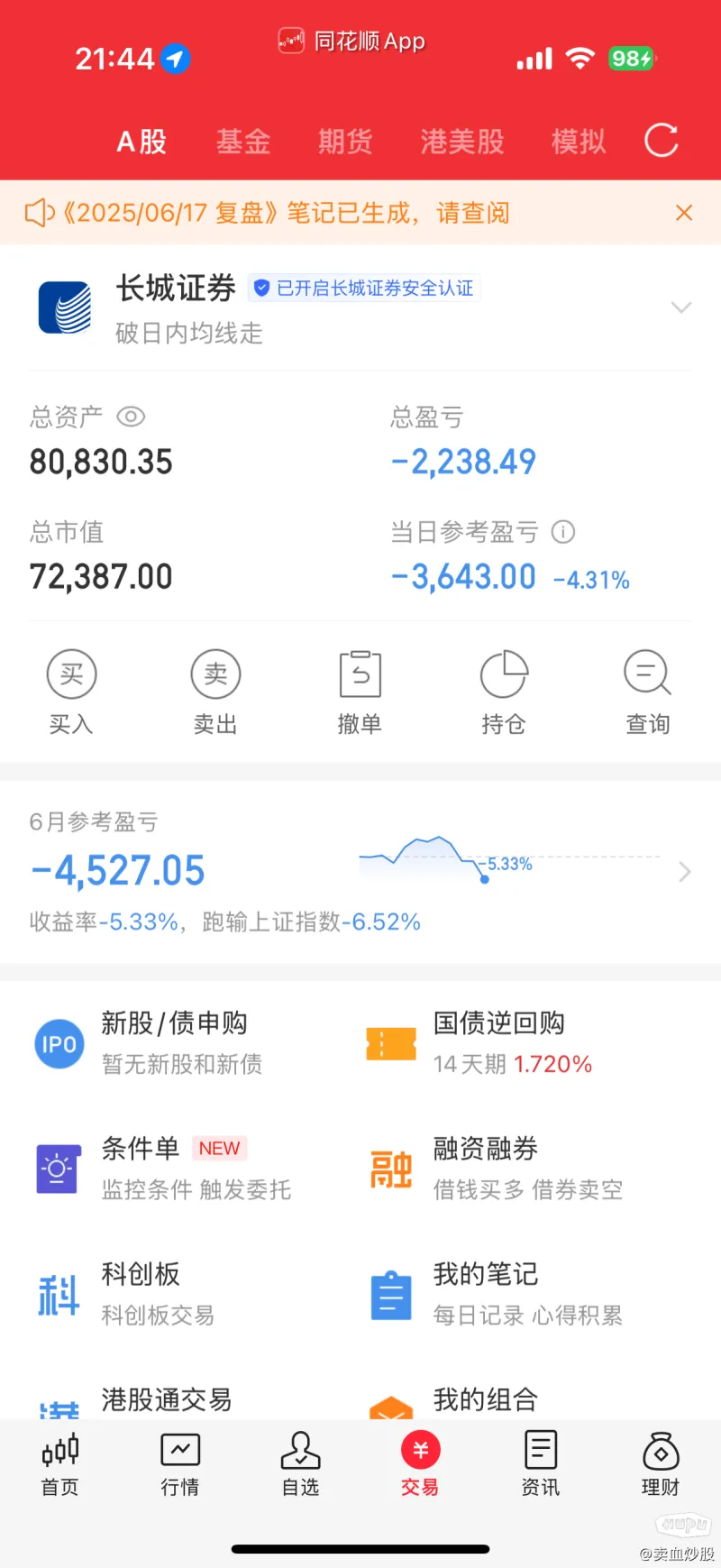Open 新股/债申购

click(x=180, y=1043)
